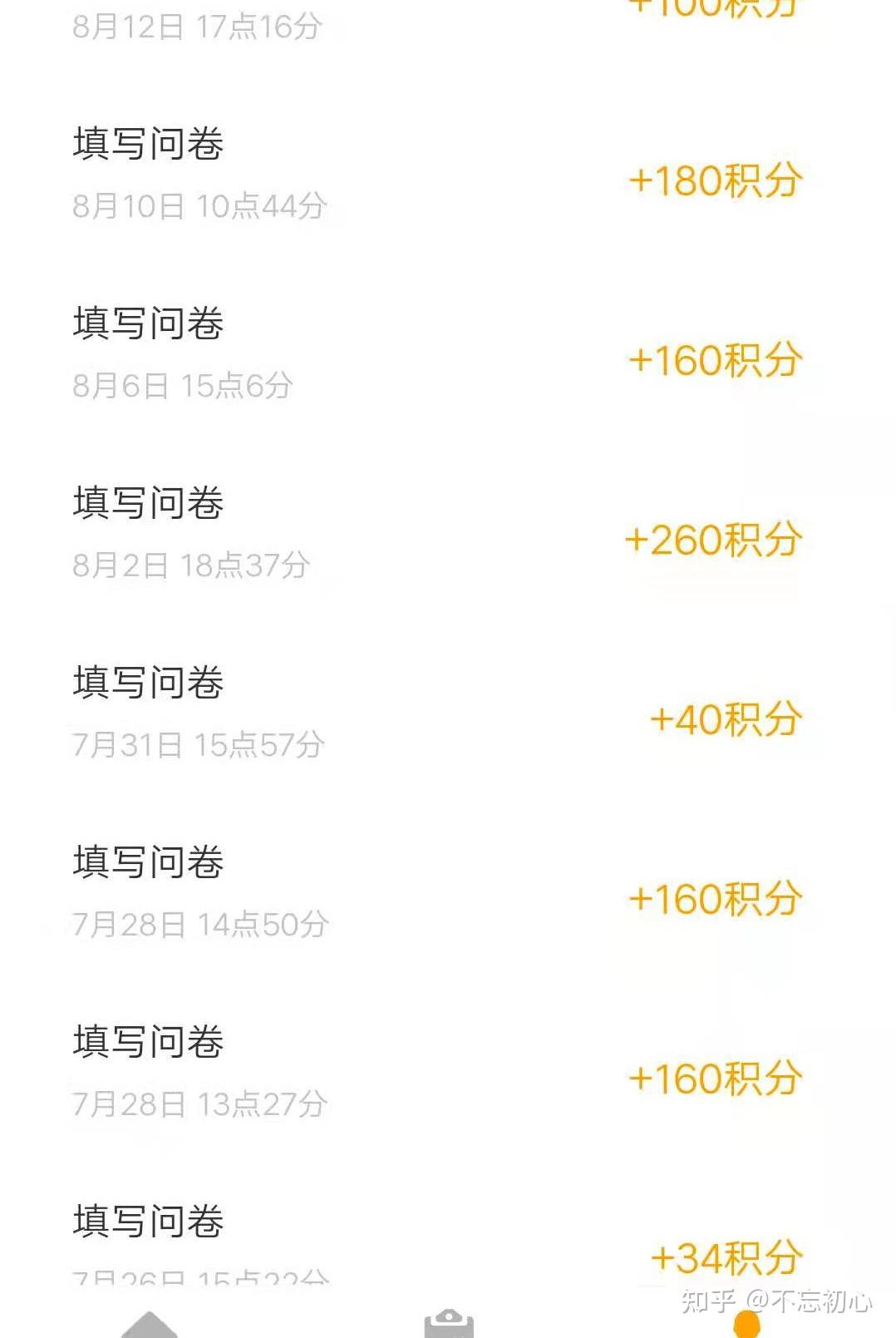The height and width of the screenshot is (1338, 896).
Task: Switch to the clipboard survey tab
Action: pos(449,1325)
